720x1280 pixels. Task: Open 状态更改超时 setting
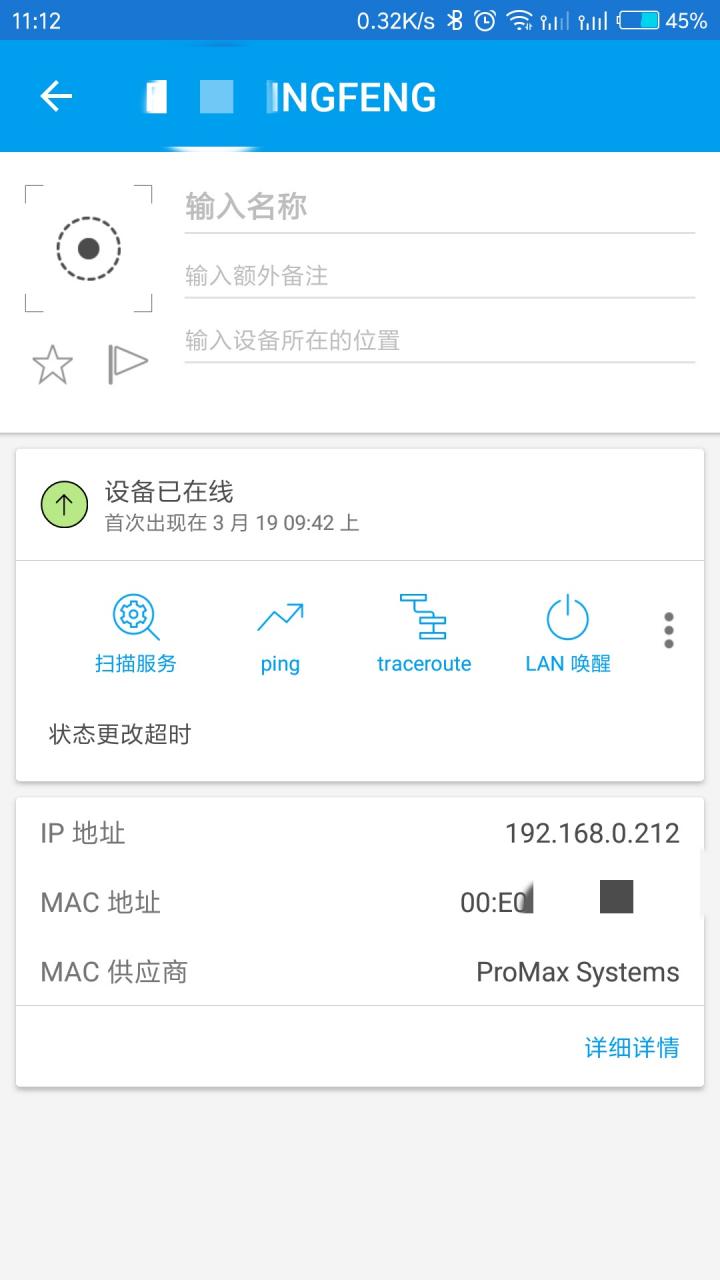coord(120,735)
